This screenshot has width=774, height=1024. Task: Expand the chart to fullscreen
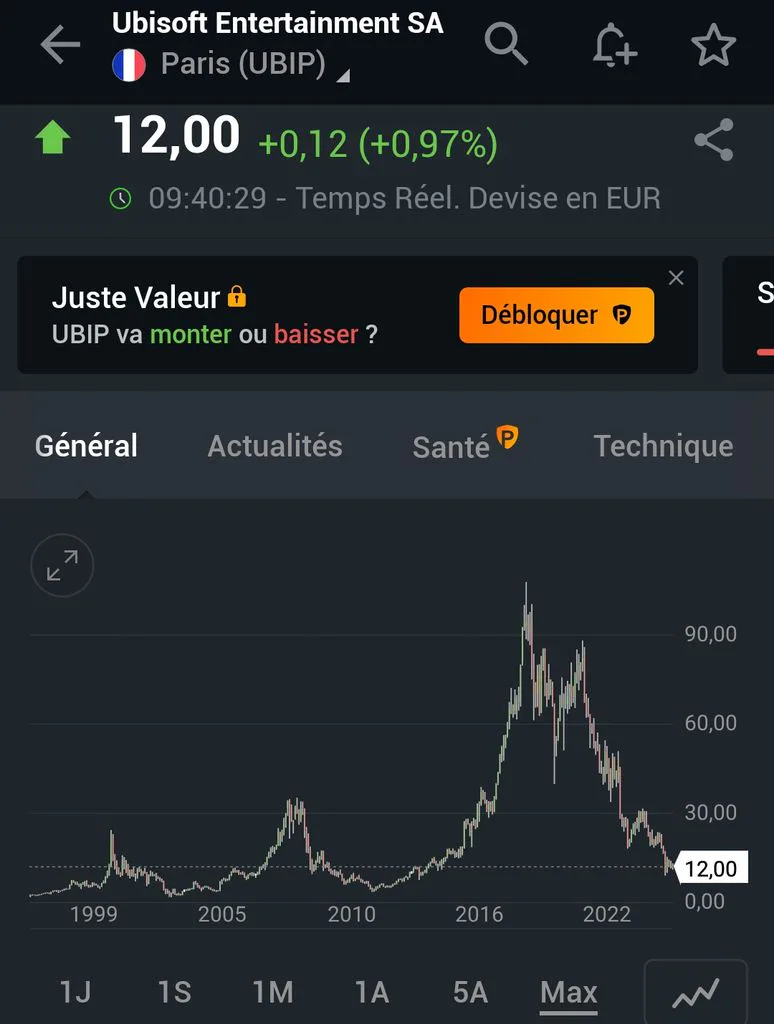click(x=62, y=566)
